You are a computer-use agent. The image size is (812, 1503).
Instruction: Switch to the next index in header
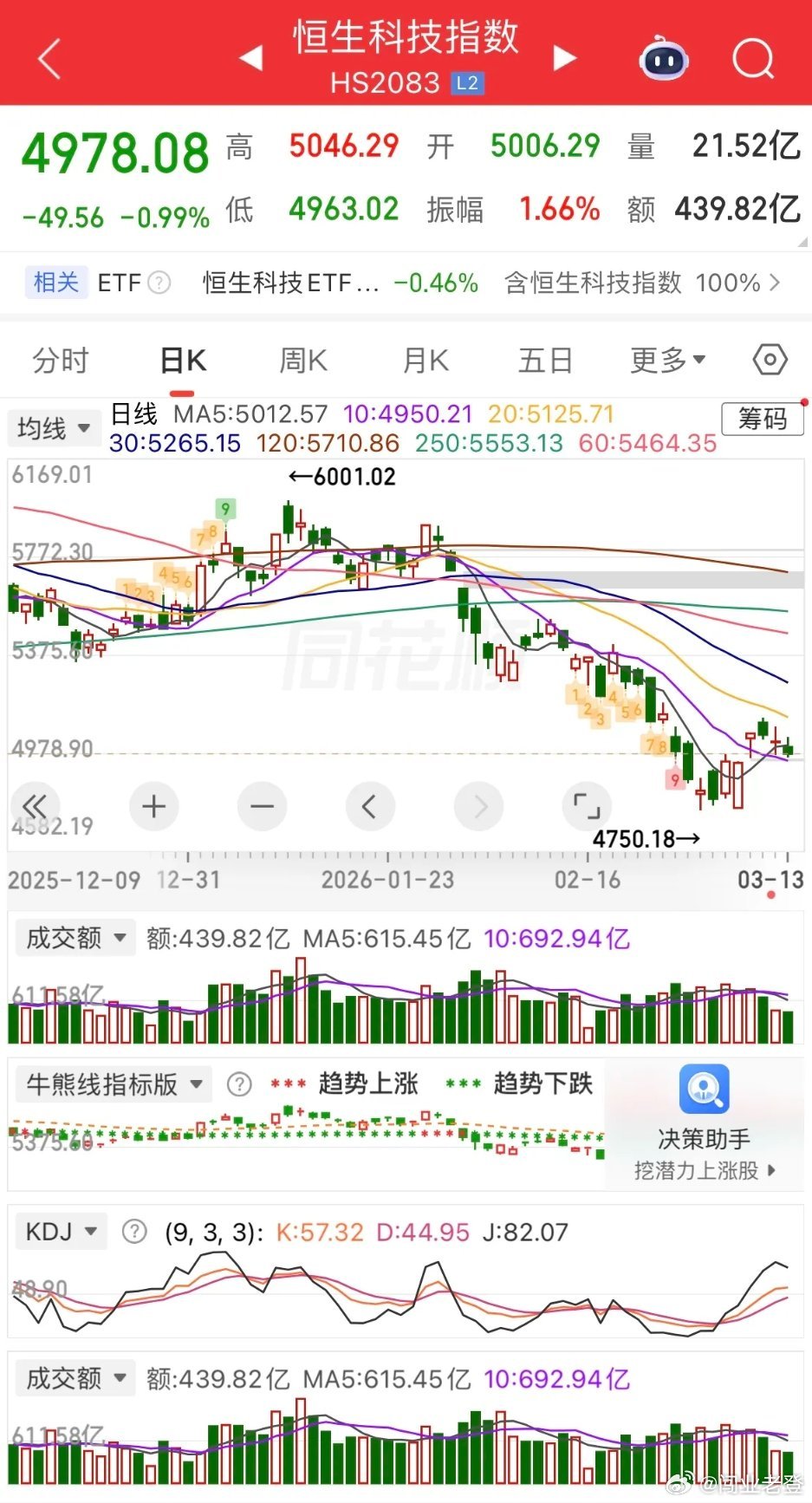[565, 58]
